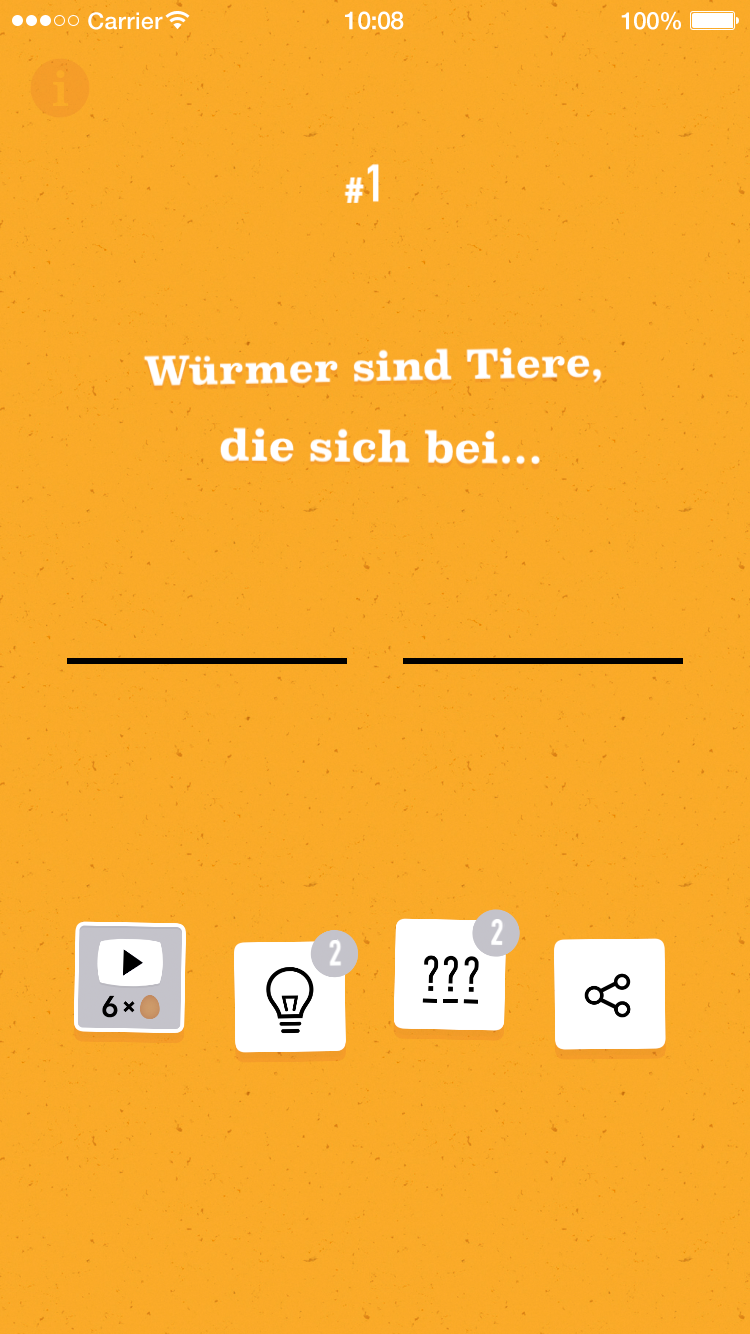The width and height of the screenshot is (750, 1334).
Task: Share this puzzle
Action: point(609,994)
